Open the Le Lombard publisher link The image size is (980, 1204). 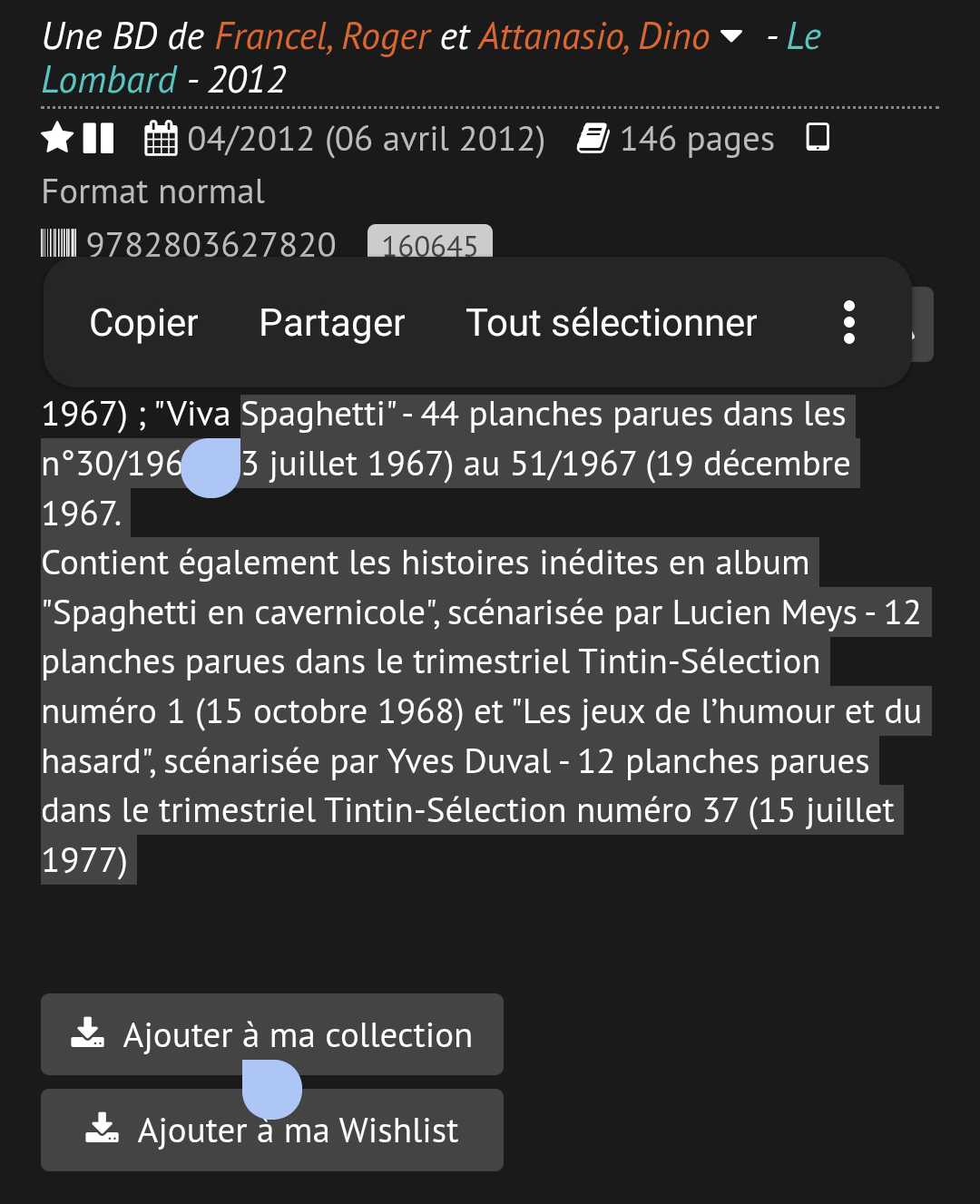[109, 80]
